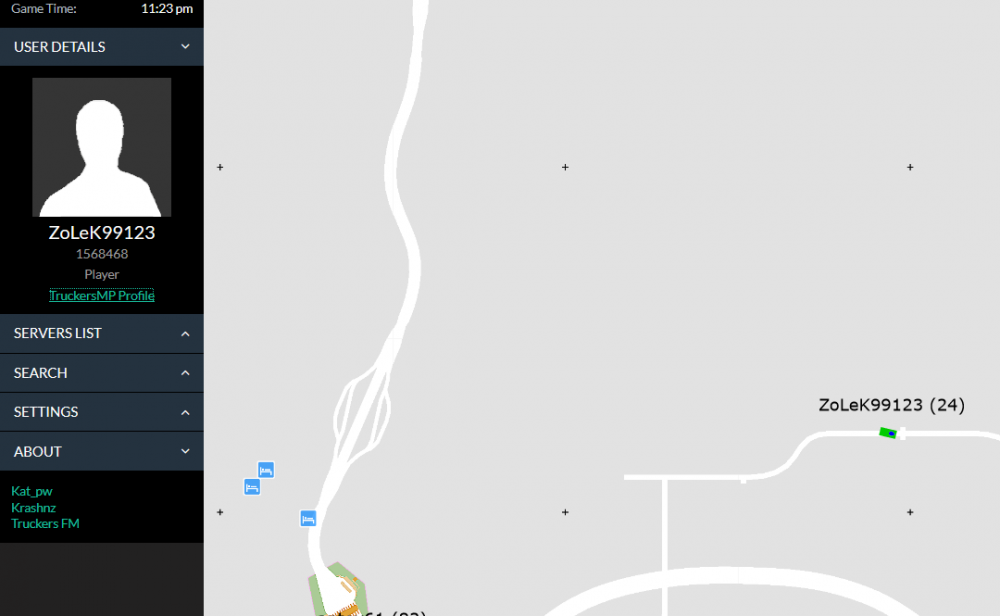Open the TruckersMP Profile link
Image resolution: width=1000 pixels, height=616 pixels.
coord(102,296)
